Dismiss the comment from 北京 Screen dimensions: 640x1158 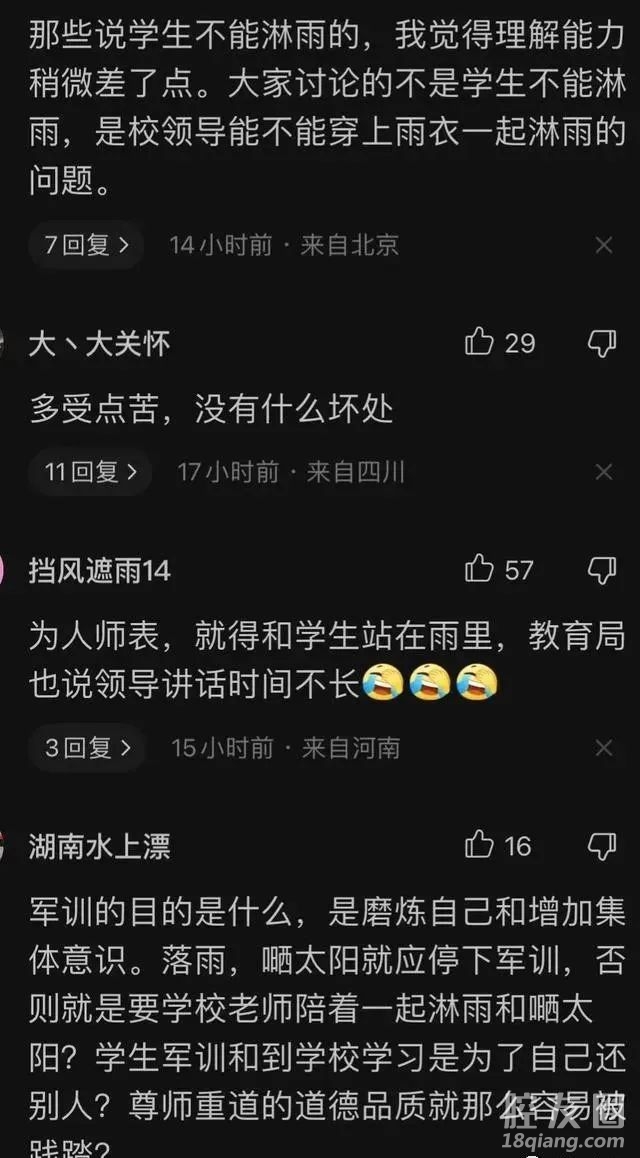[x=604, y=245]
